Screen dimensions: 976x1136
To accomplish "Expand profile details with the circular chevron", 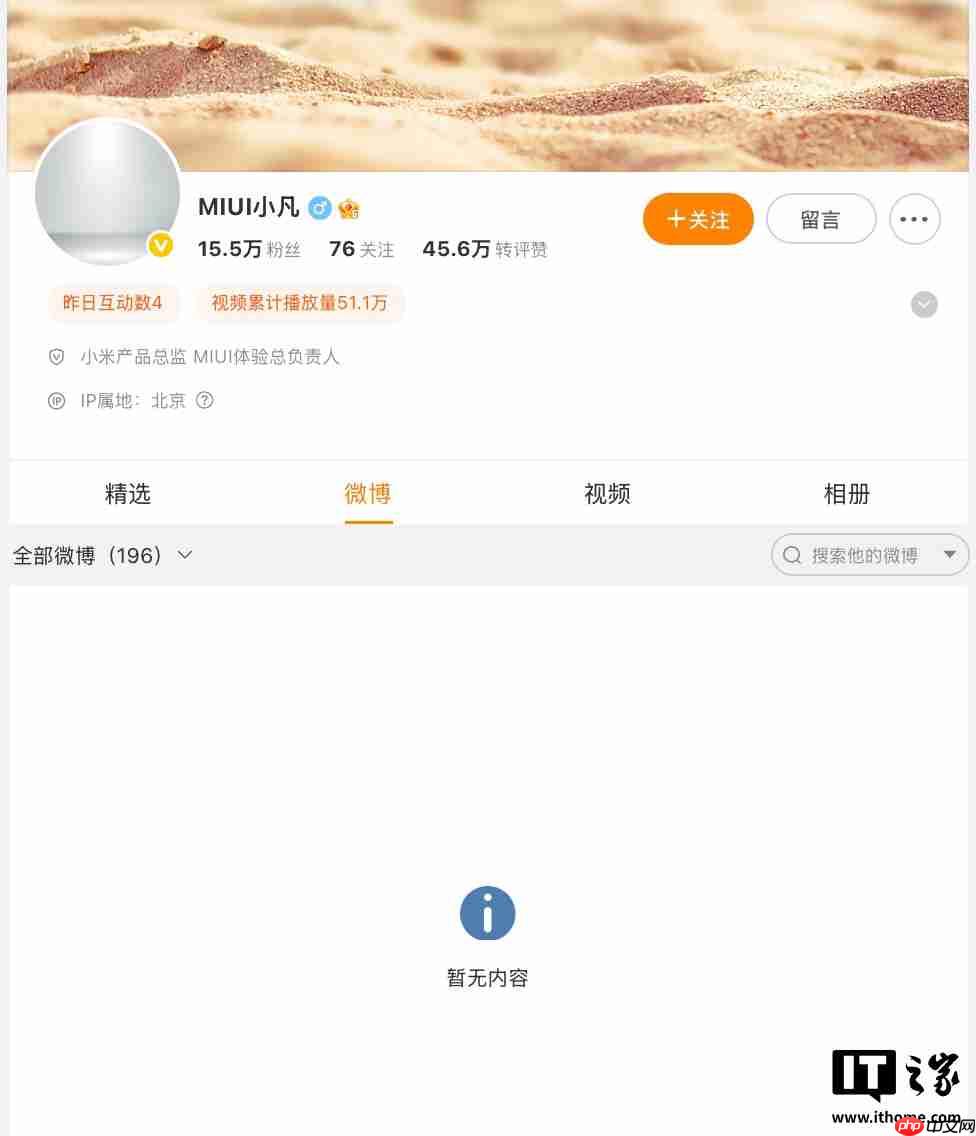I will click(924, 304).
